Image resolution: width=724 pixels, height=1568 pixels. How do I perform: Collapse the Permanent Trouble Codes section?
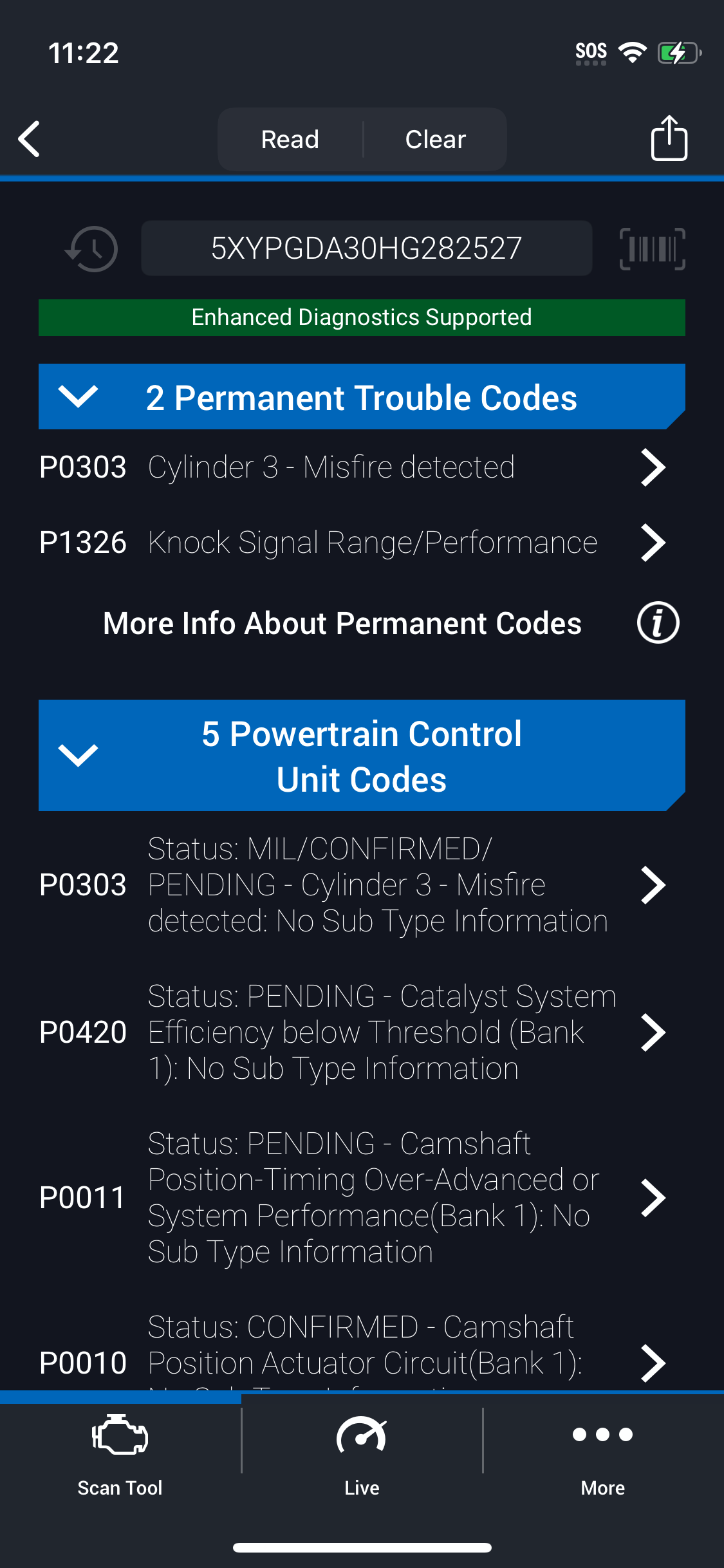click(362, 397)
